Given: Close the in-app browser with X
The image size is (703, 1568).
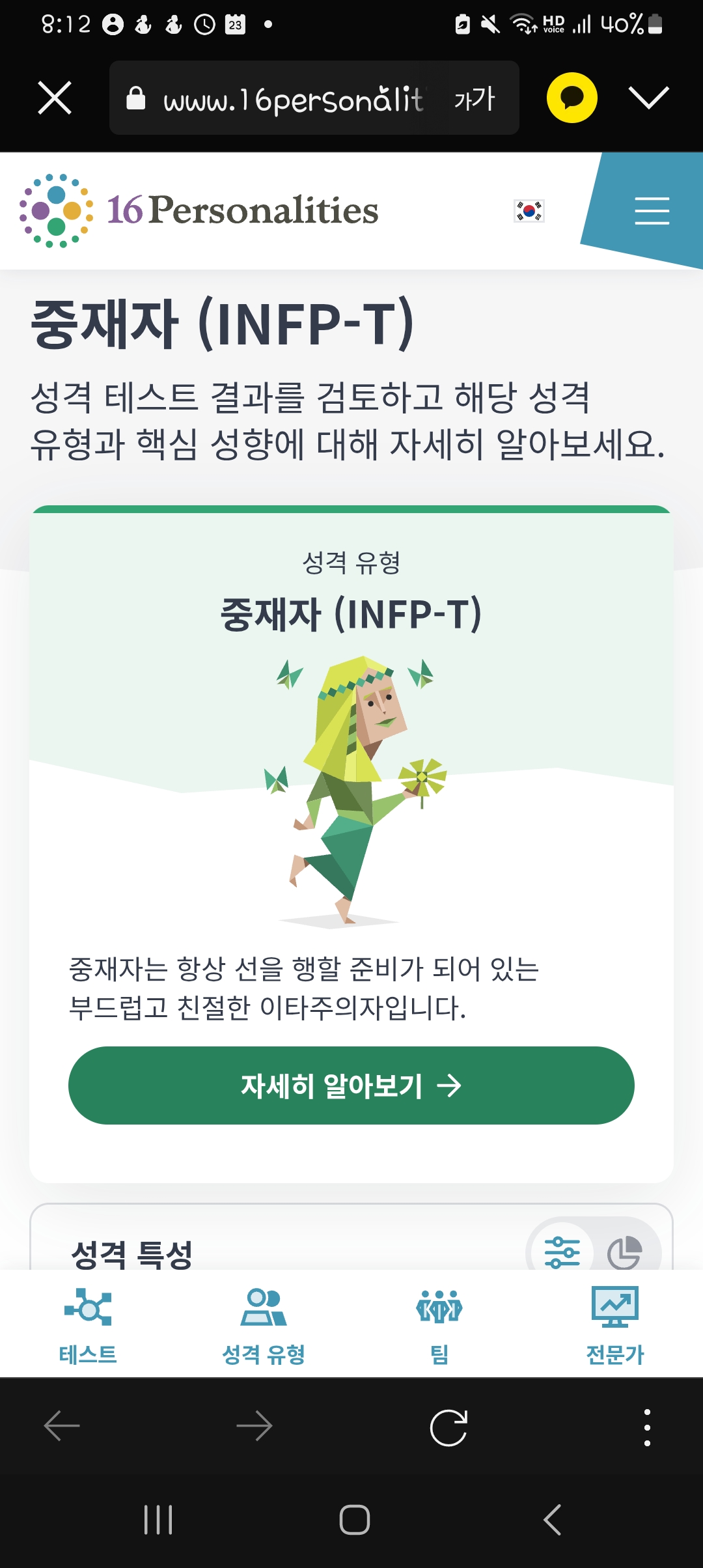Looking at the screenshot, I should pos(55,98).
